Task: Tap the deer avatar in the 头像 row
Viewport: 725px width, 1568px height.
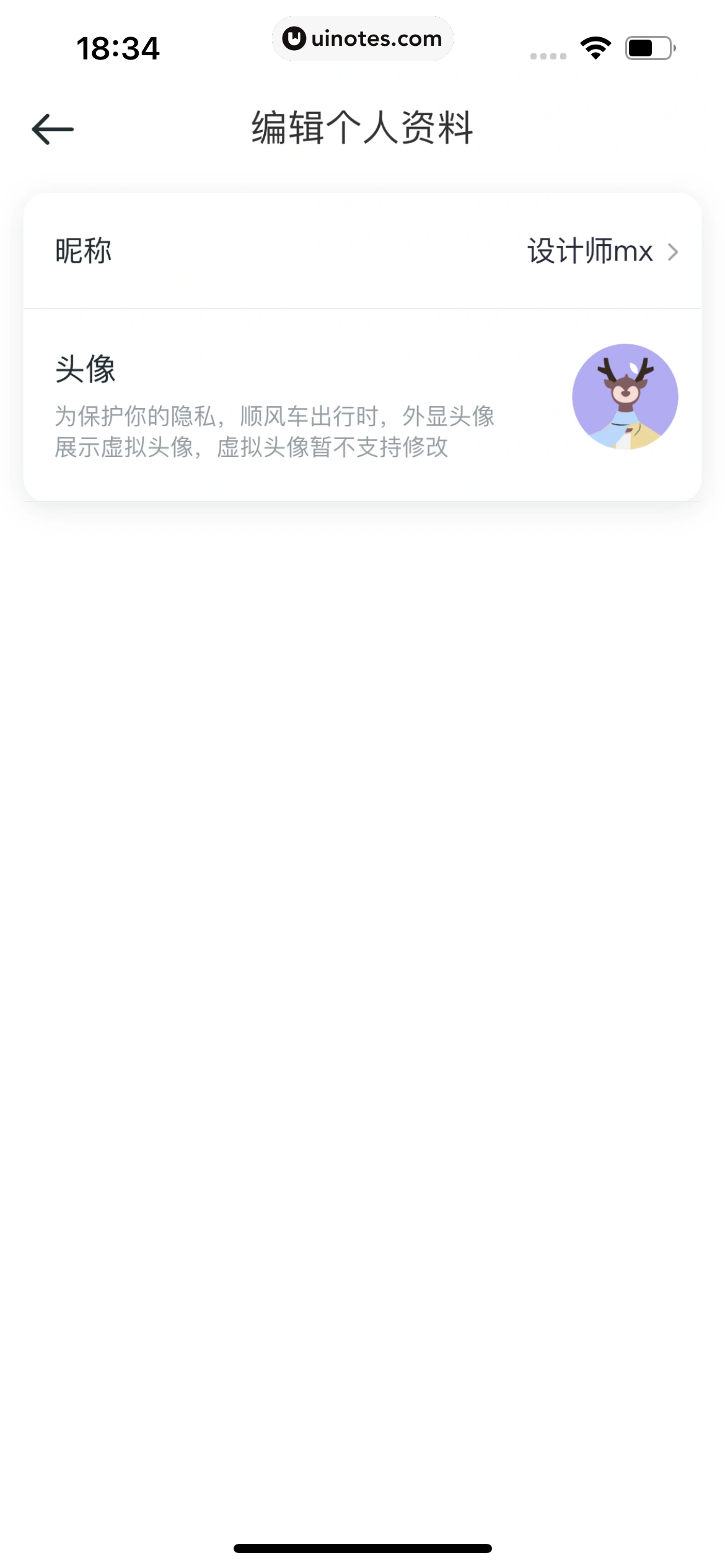Action: [625, 396]
